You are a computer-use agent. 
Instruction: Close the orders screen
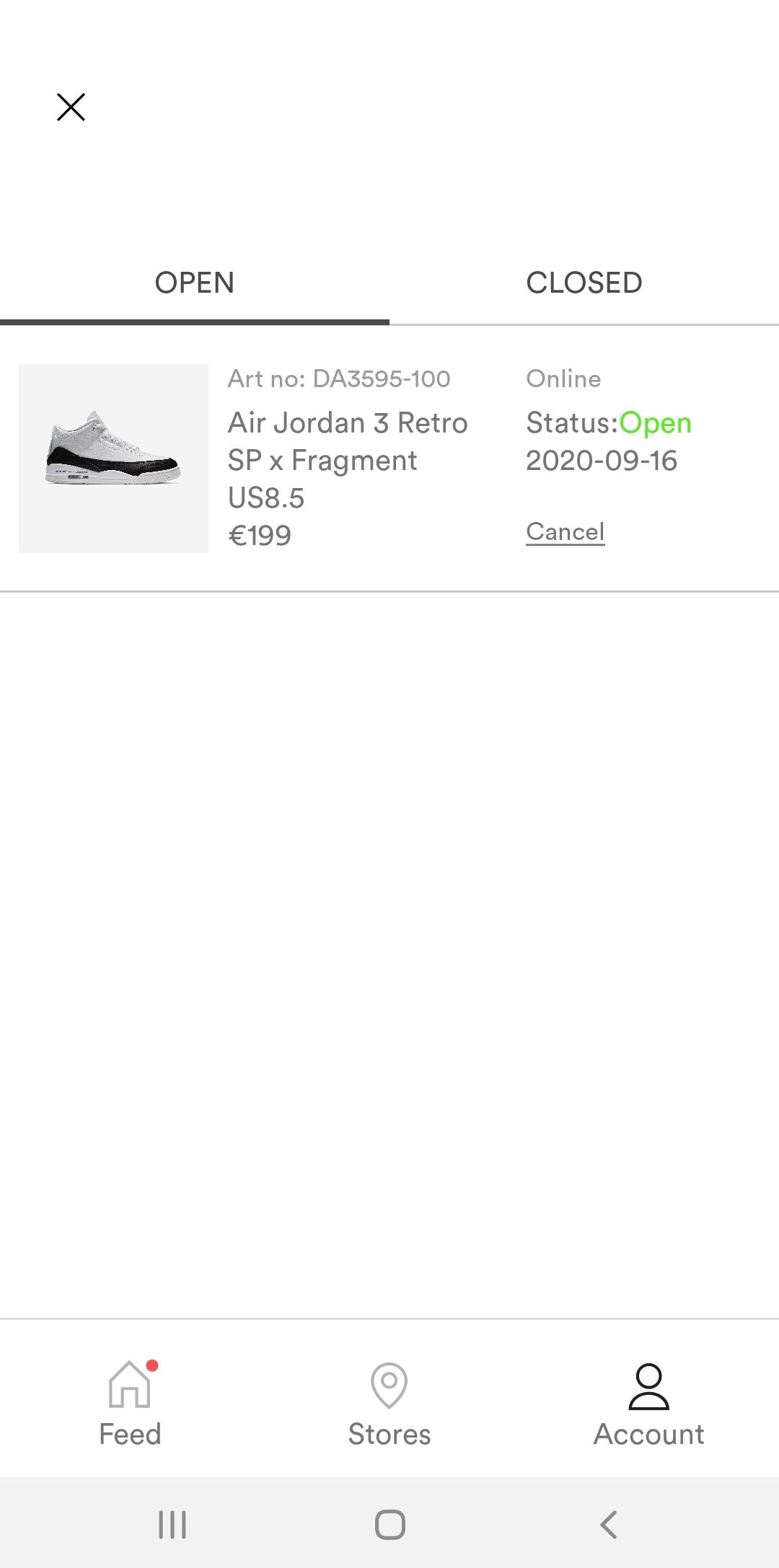(x=71, y=107)
